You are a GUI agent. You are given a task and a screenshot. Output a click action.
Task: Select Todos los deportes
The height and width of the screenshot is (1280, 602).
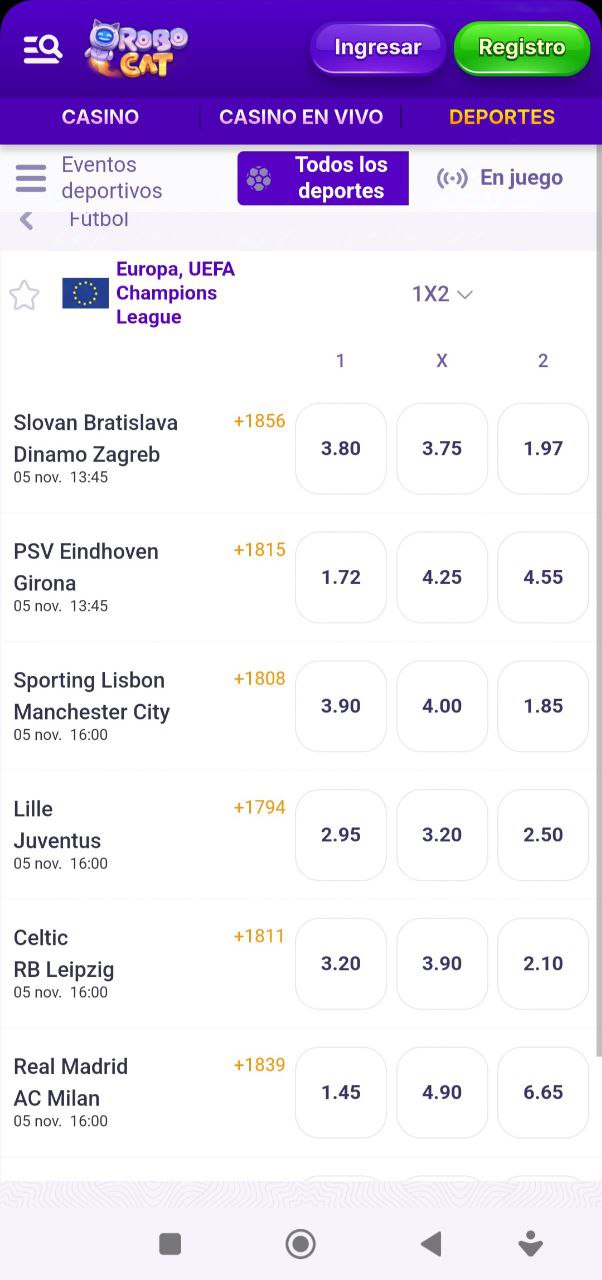pyautogui.click(x=323, y=178)
